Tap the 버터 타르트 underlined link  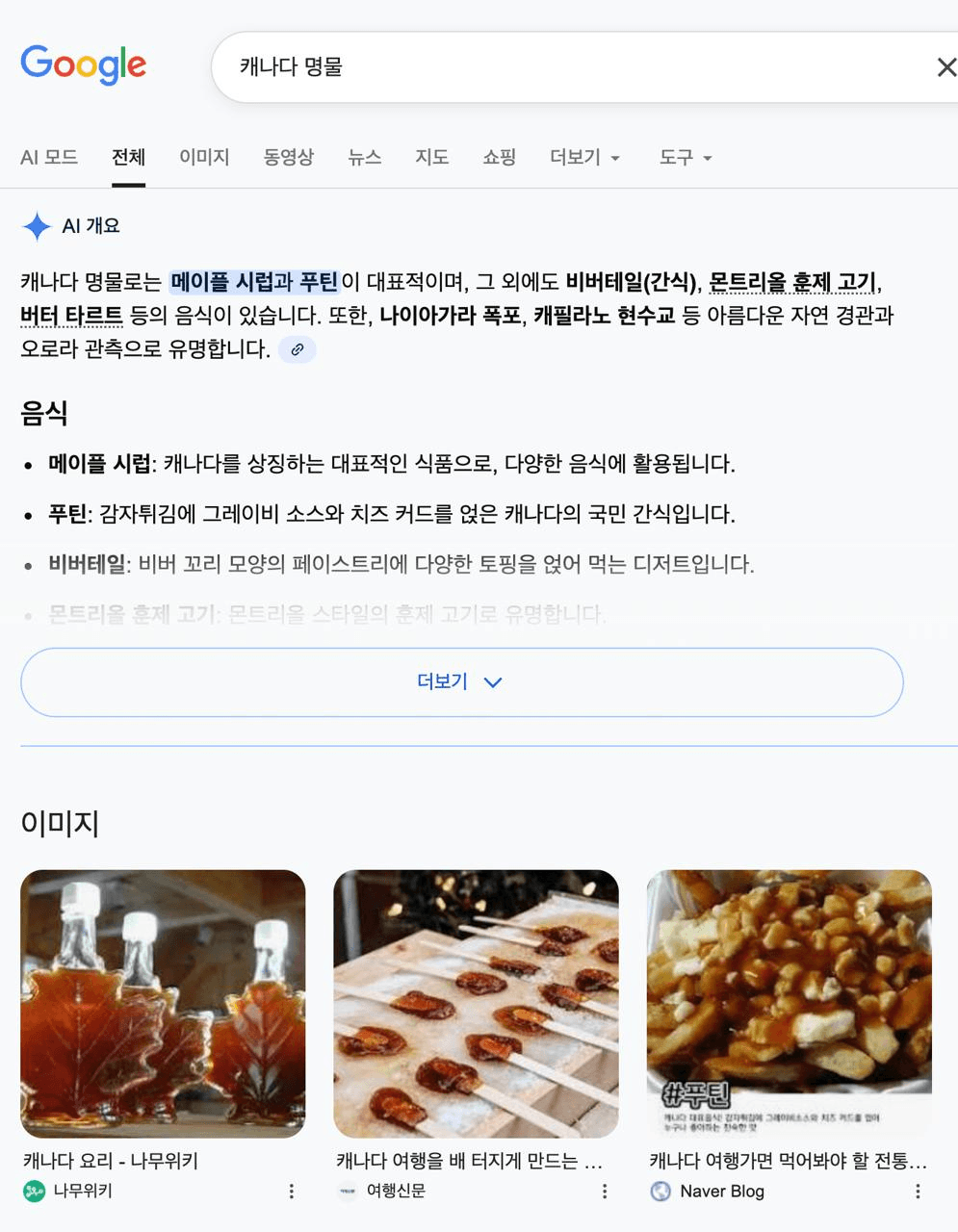pyautogui.click(x=71, y=316)
